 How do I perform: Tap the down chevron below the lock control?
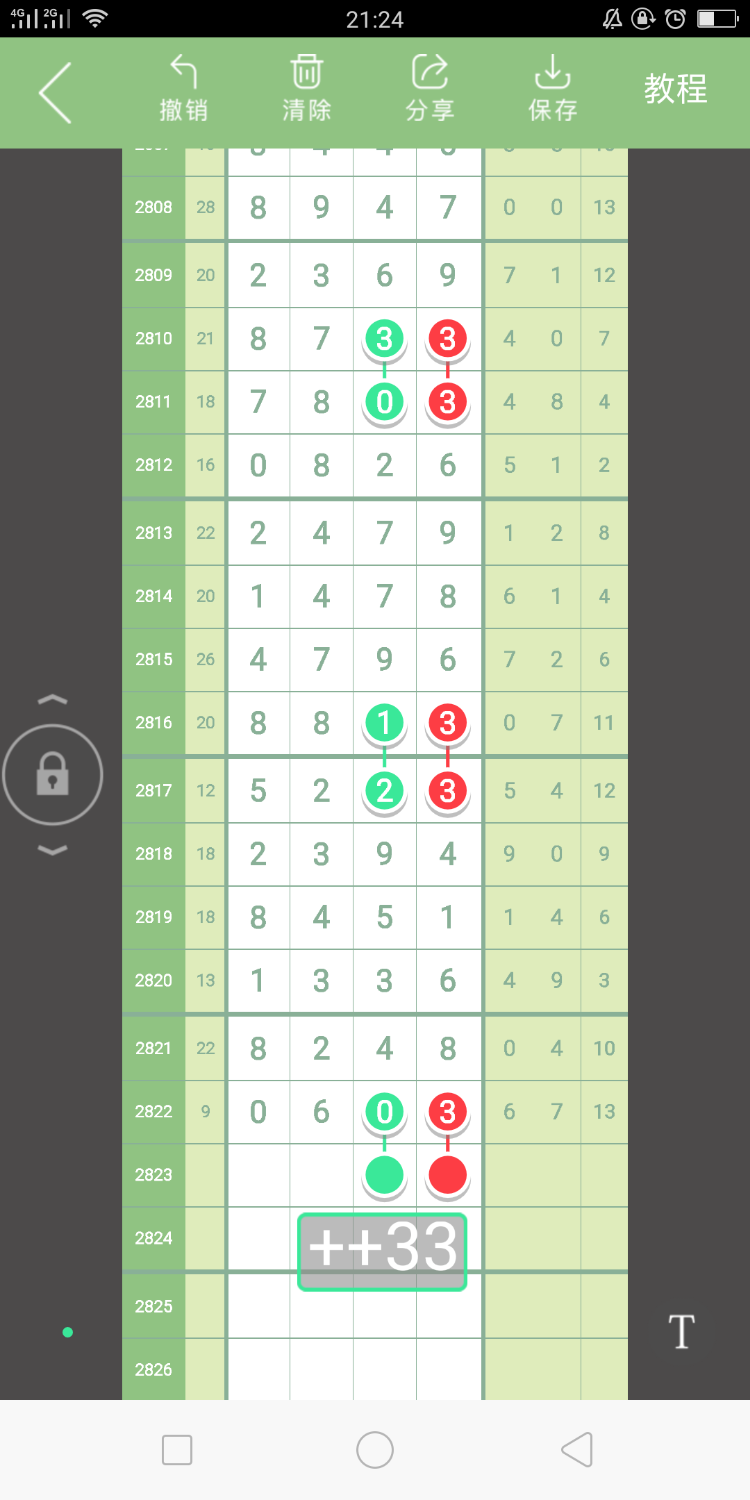pyautogui.click(x=53, y=848)
